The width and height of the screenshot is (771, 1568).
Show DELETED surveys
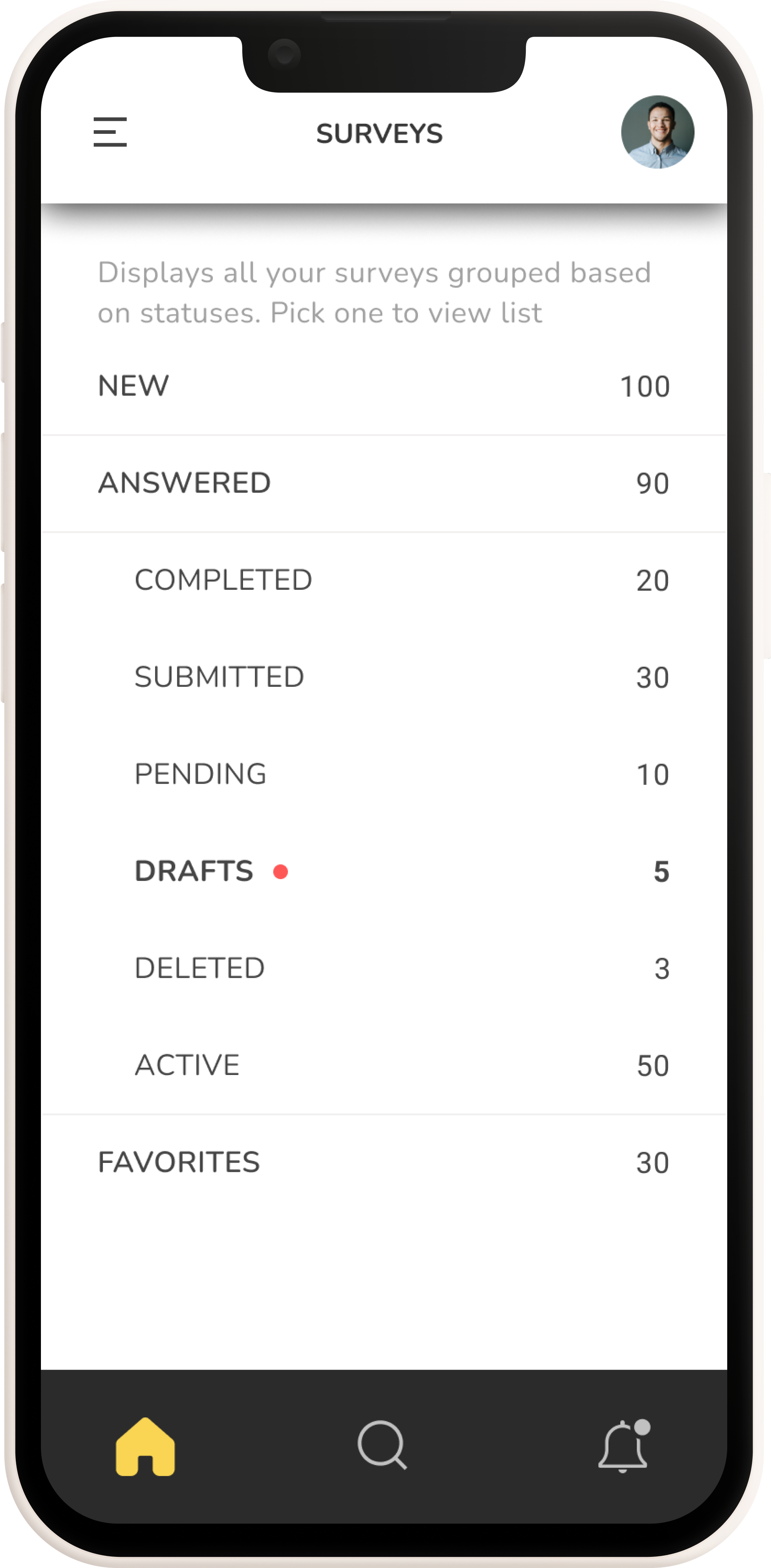tap(384, 968)
